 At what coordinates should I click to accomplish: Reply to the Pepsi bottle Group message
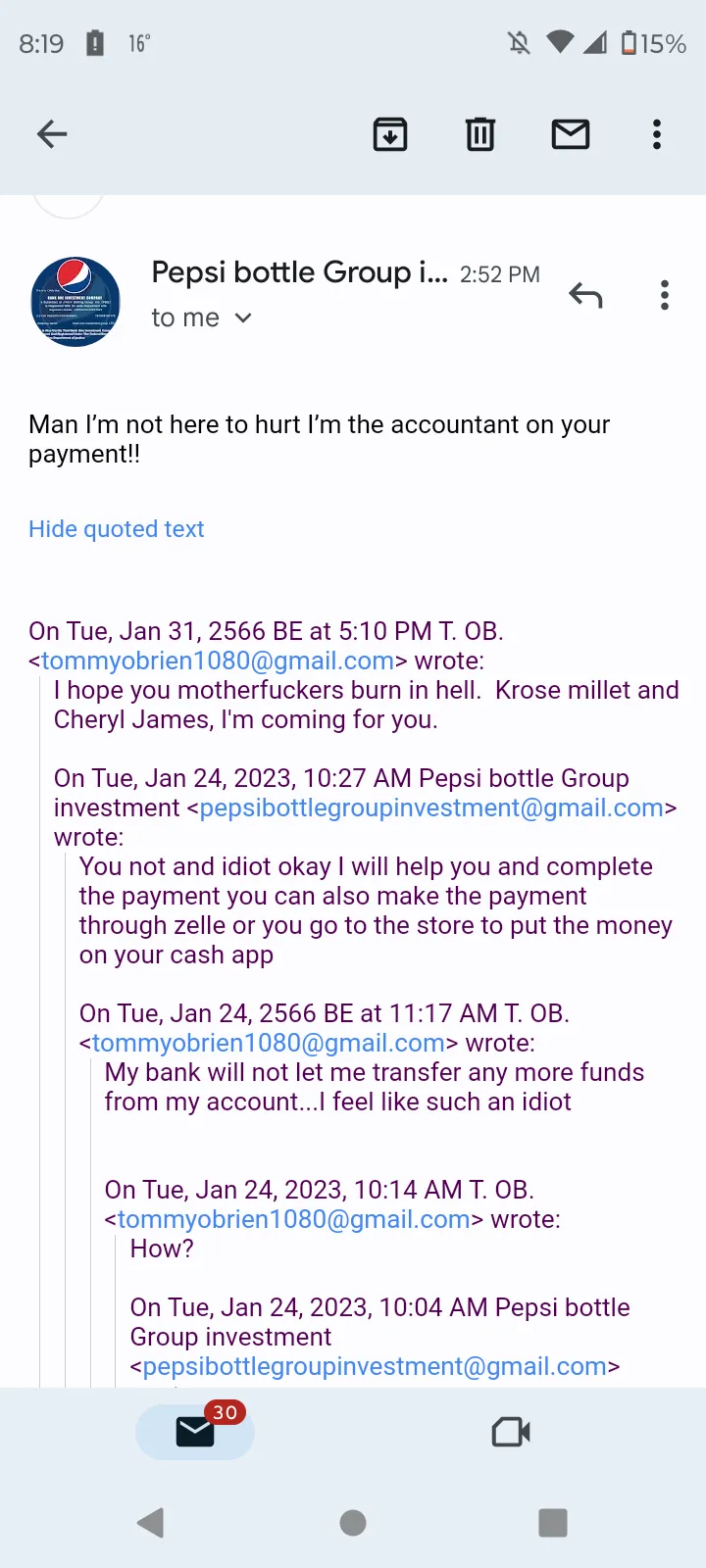[585, 295]
